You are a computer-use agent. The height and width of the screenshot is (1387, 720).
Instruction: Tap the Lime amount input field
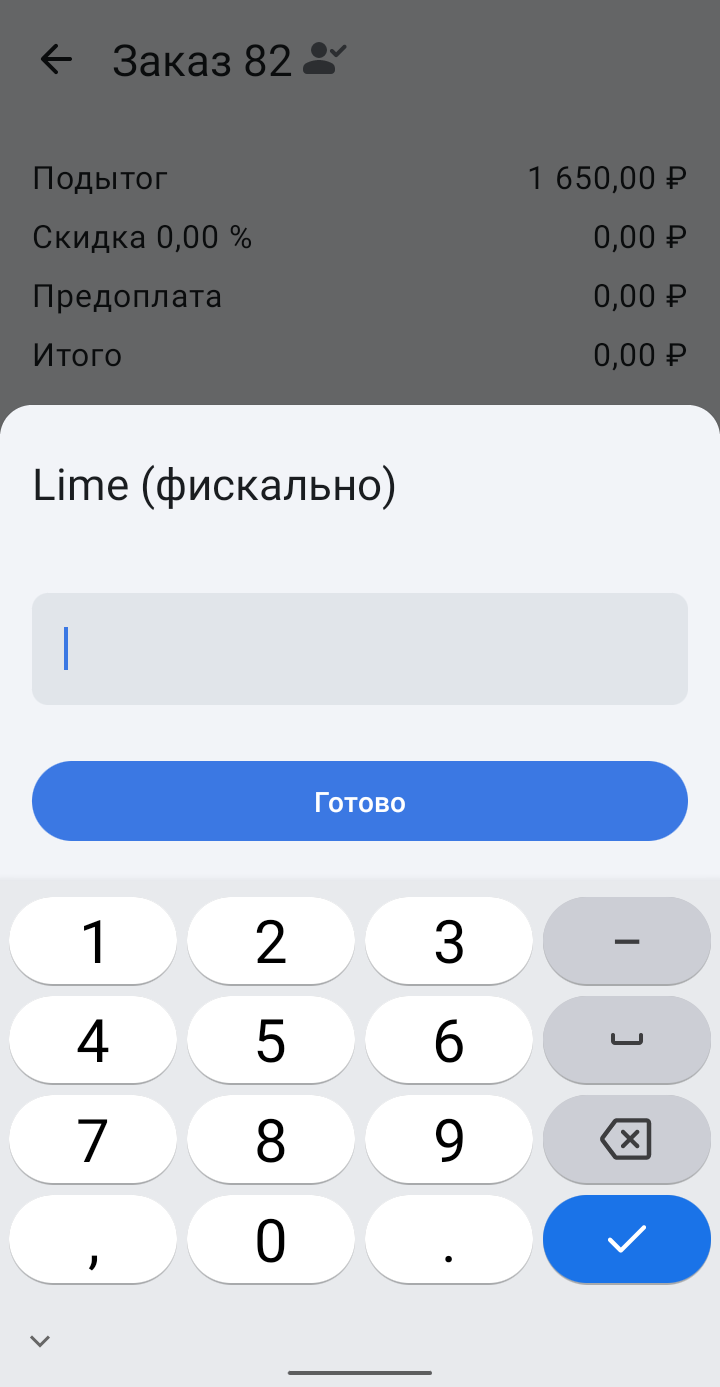click(x=360, y=649)
